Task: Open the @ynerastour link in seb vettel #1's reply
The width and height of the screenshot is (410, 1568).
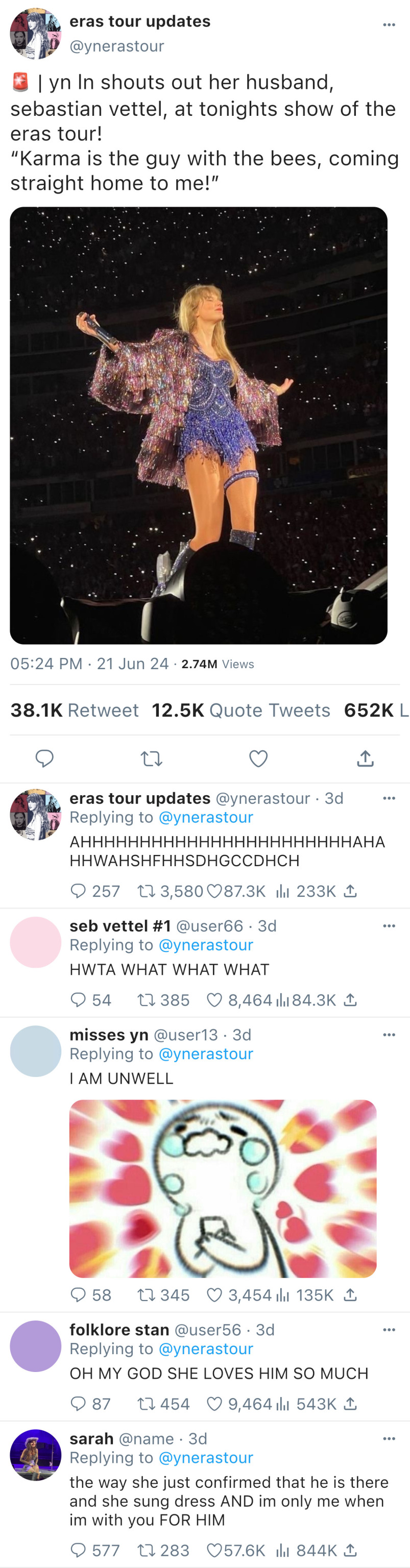Action: click(x=205, y=945)
